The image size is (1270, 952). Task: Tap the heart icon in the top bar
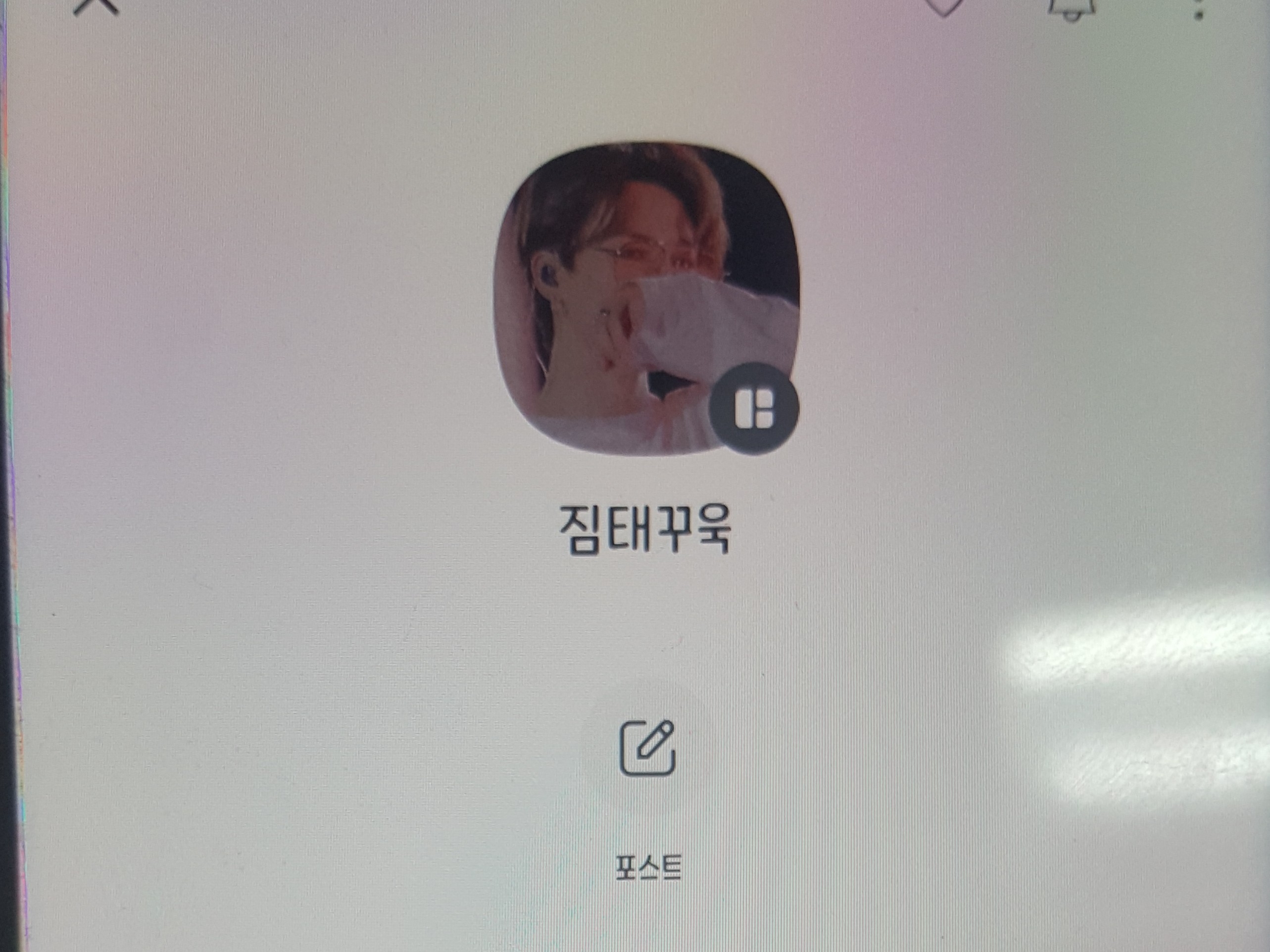point(944,7)
